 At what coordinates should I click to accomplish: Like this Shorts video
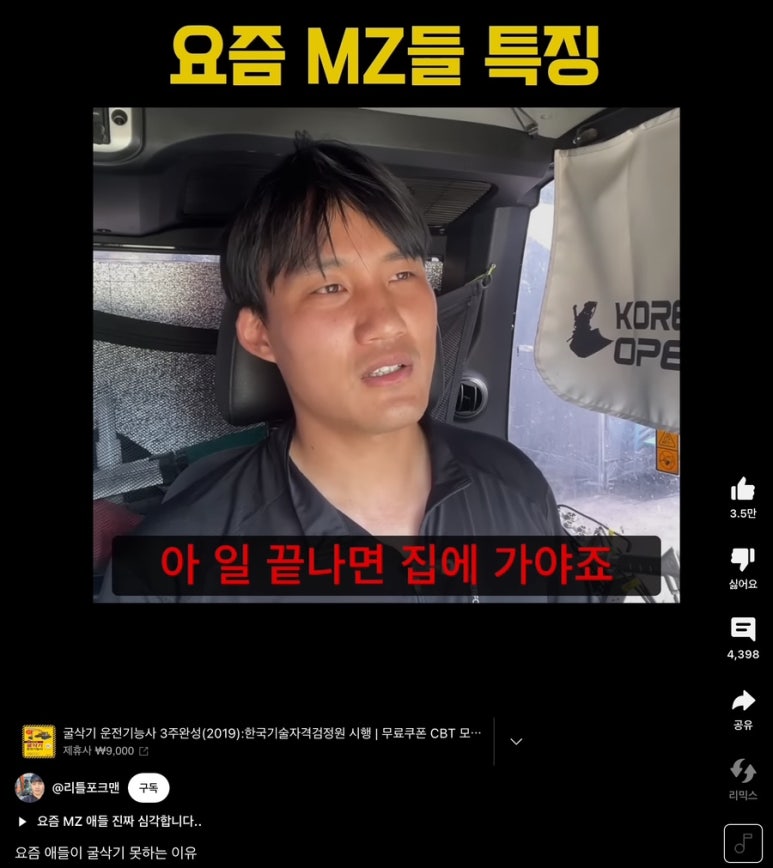pyautogui.click(x=742, y=489)
